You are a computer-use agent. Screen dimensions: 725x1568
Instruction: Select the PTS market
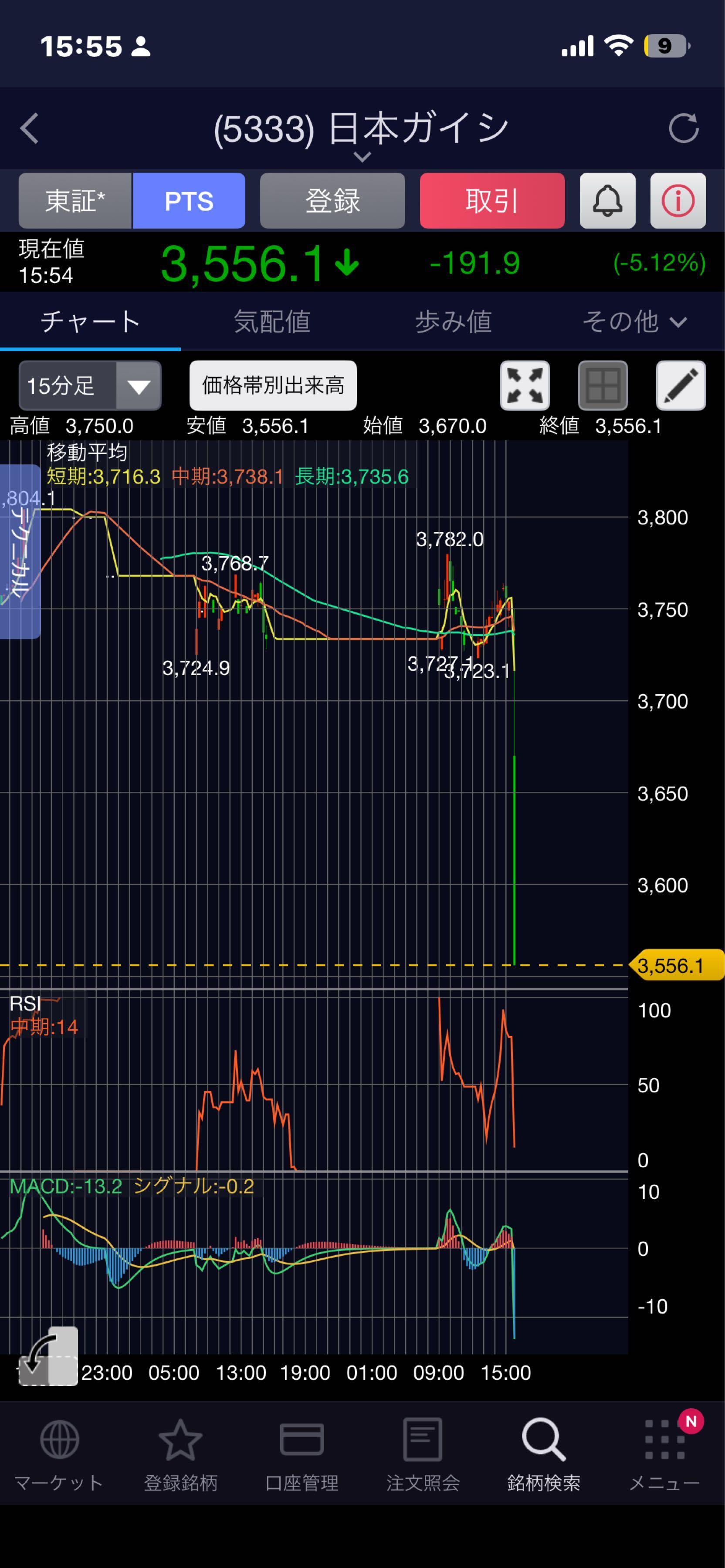pyautogui.click(x=189, y=201)
